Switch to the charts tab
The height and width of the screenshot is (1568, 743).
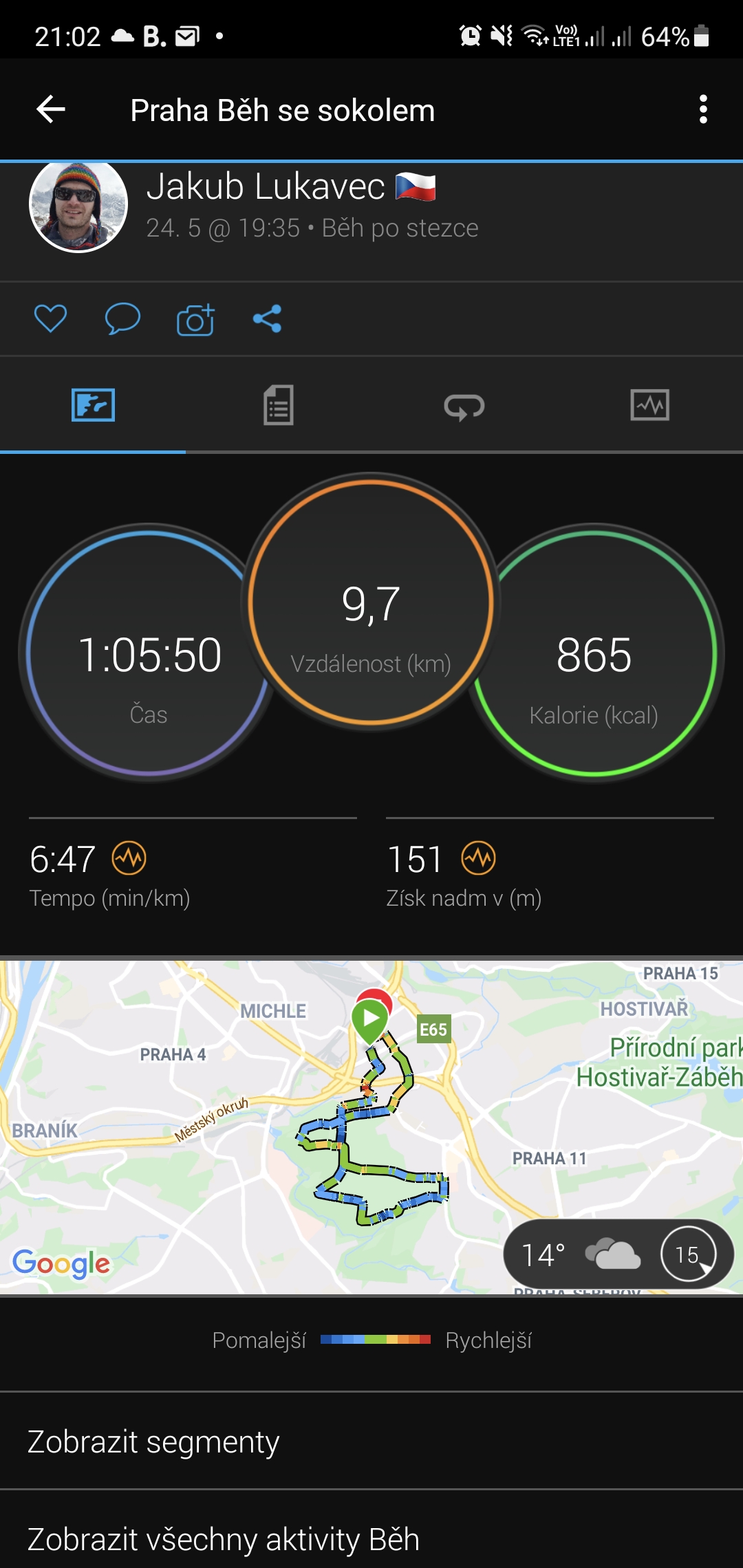650,405
